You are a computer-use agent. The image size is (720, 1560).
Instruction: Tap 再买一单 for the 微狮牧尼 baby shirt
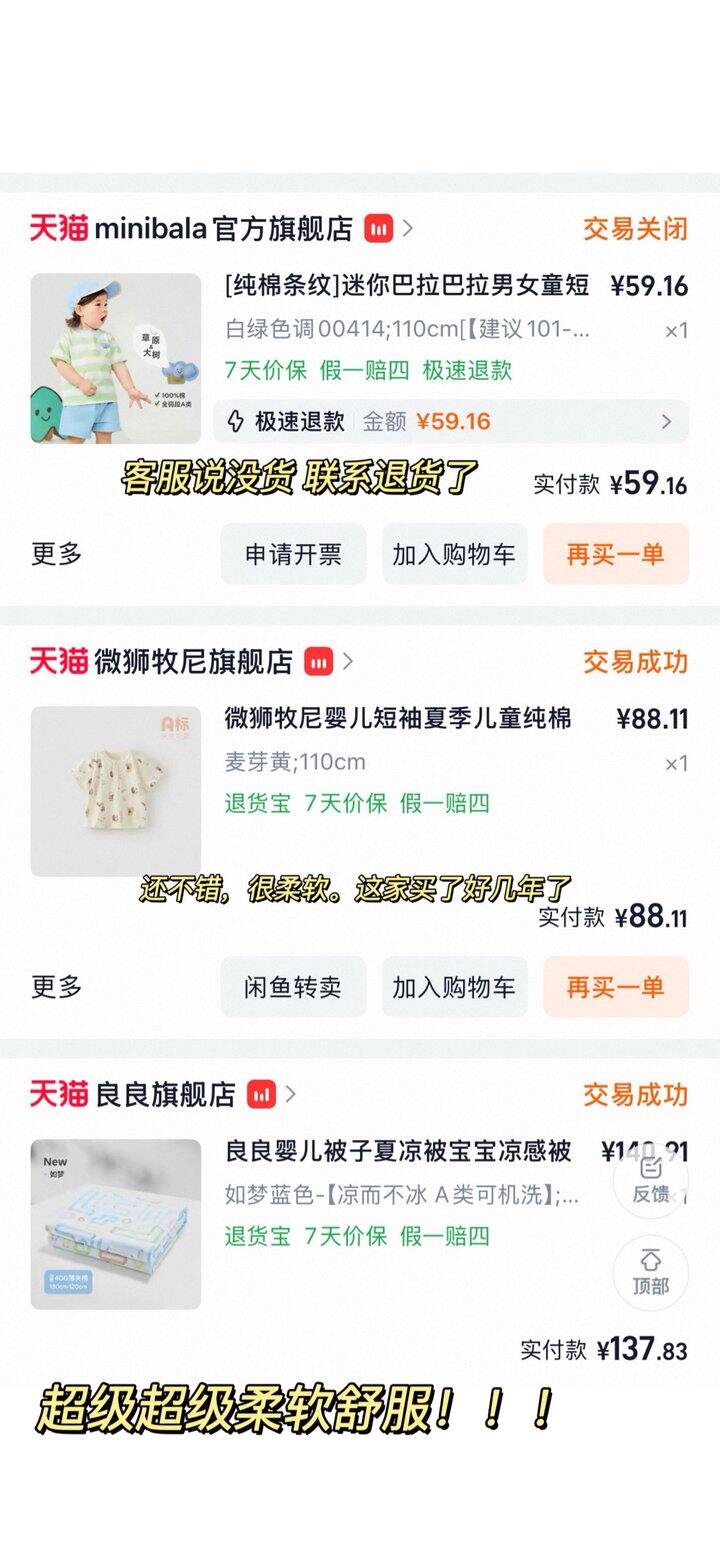(x=616, y=987)
